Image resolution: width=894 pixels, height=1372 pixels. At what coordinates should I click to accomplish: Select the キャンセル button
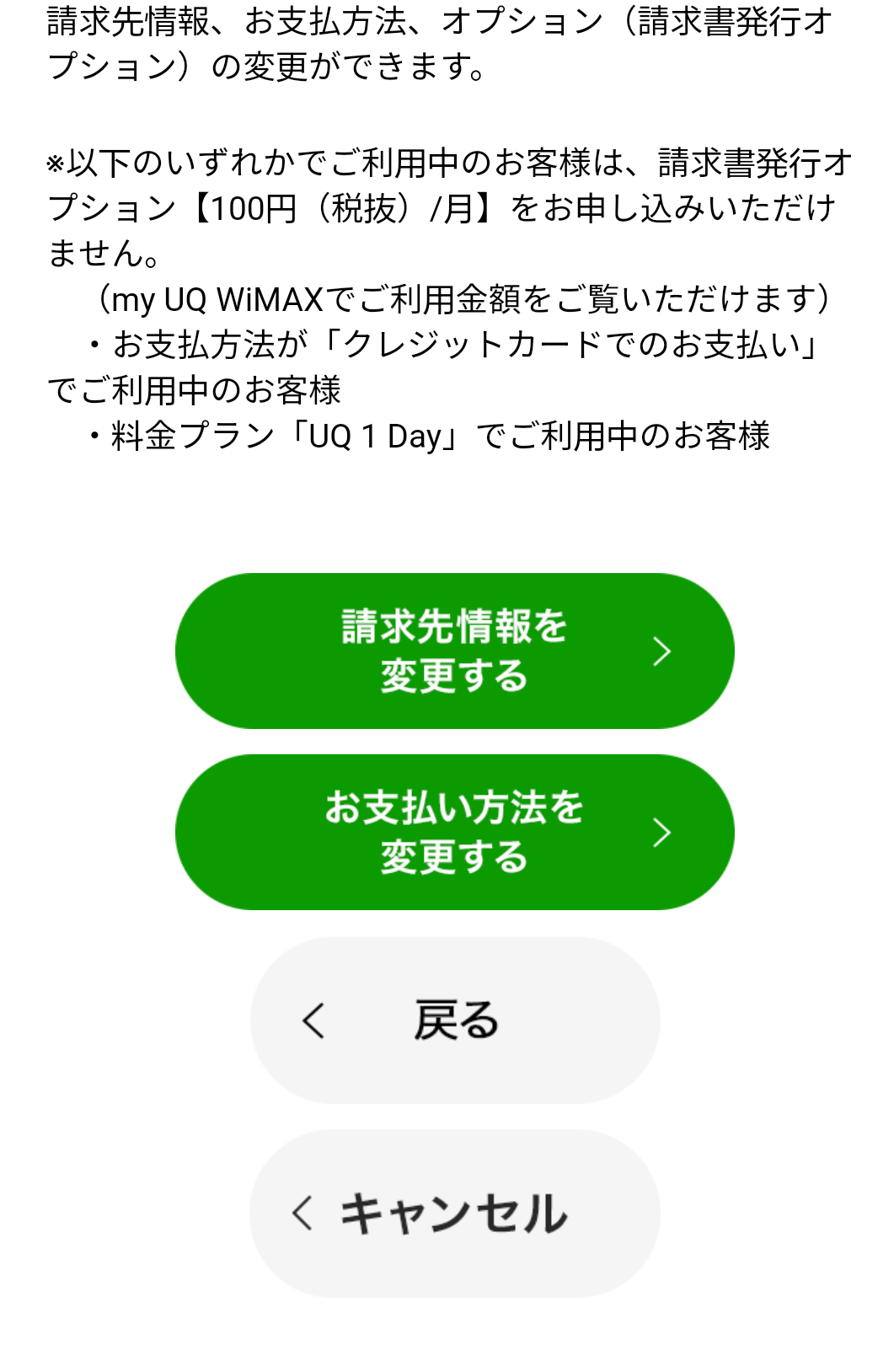click(454, 1214)
